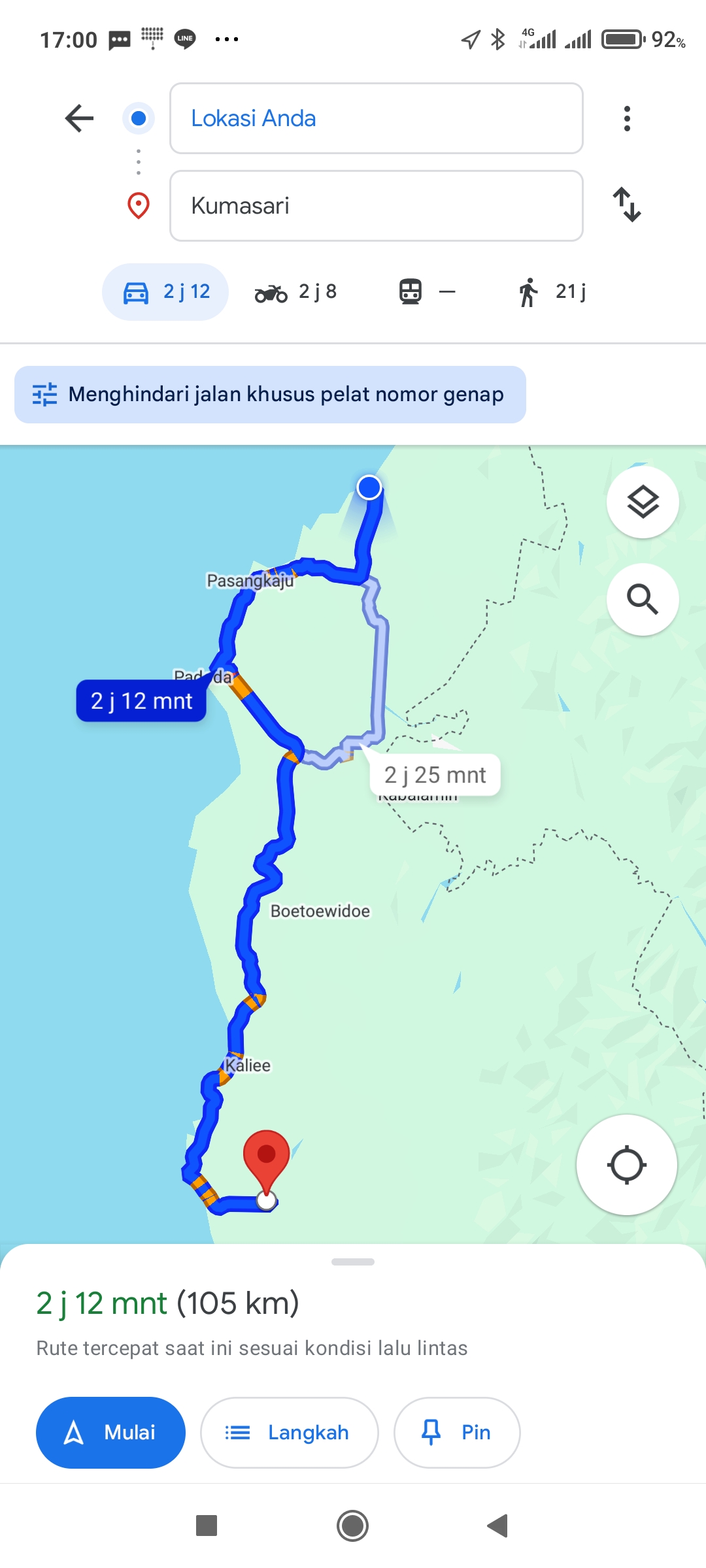Image resolution: width=706 pixels, height=1568 pixels.
Task: Search along the route with magnifier button
Action: tap(643, 599)
